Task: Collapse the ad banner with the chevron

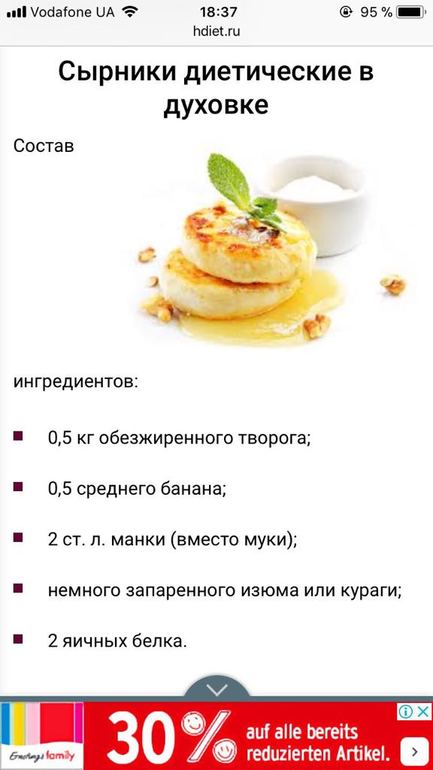Action: [216, 688]
